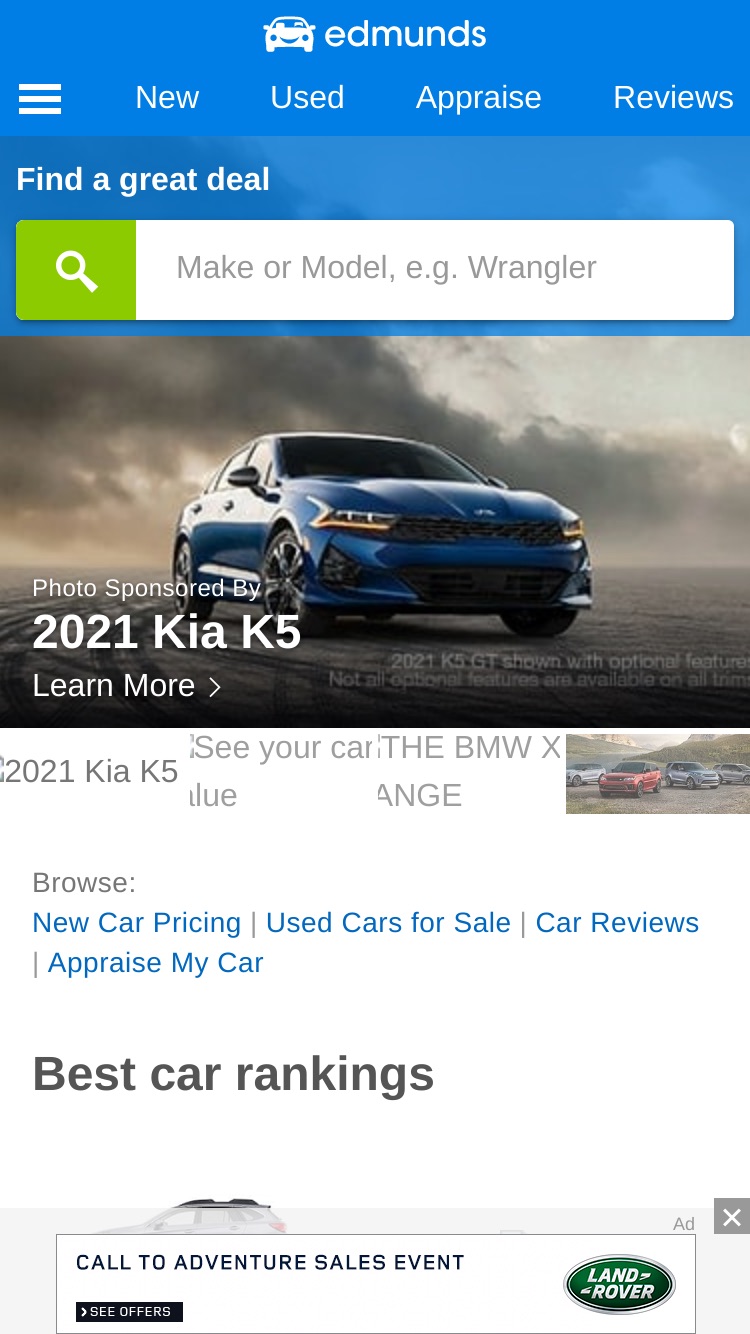The height and width of the screenshot is (1334, 750).
Task: Go to the Used cars section
Action: point(307,97)
